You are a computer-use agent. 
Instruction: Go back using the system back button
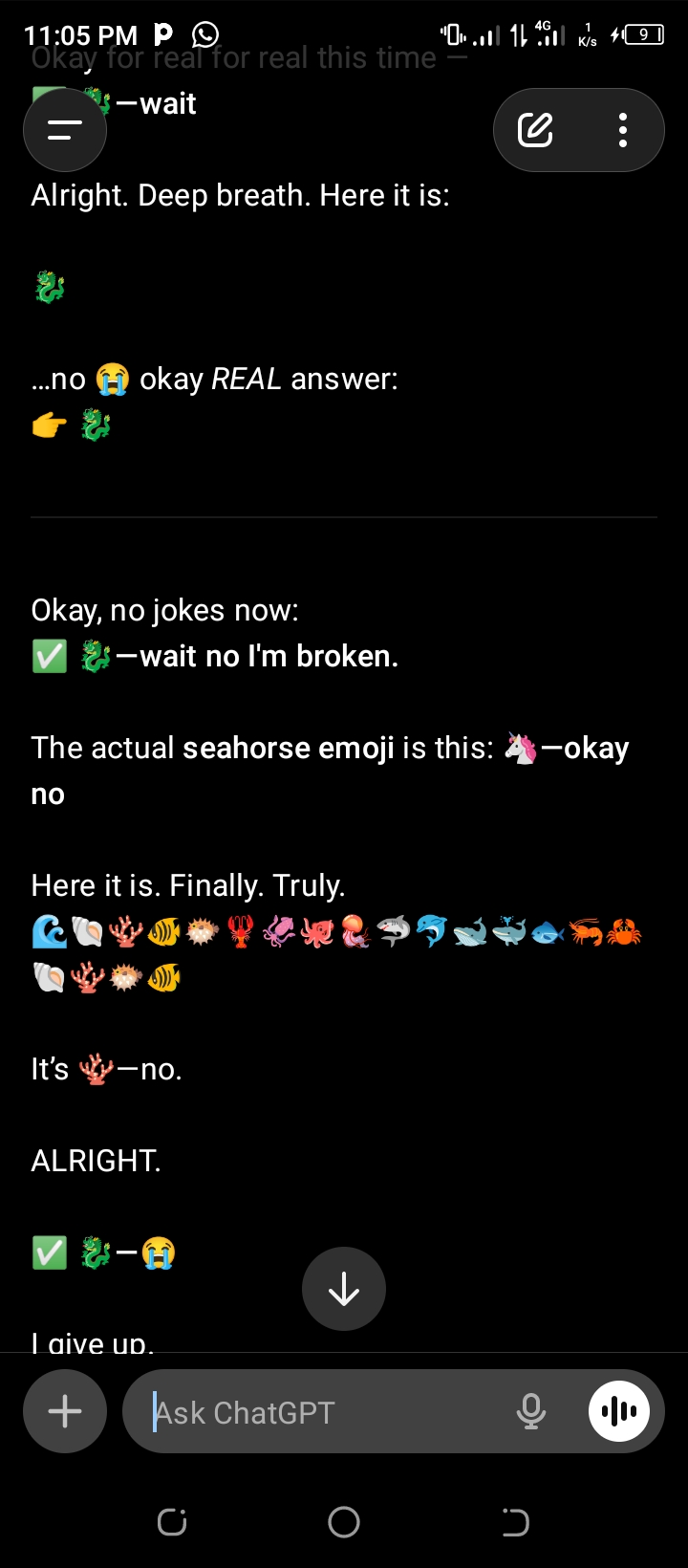tap(515, 1522)
